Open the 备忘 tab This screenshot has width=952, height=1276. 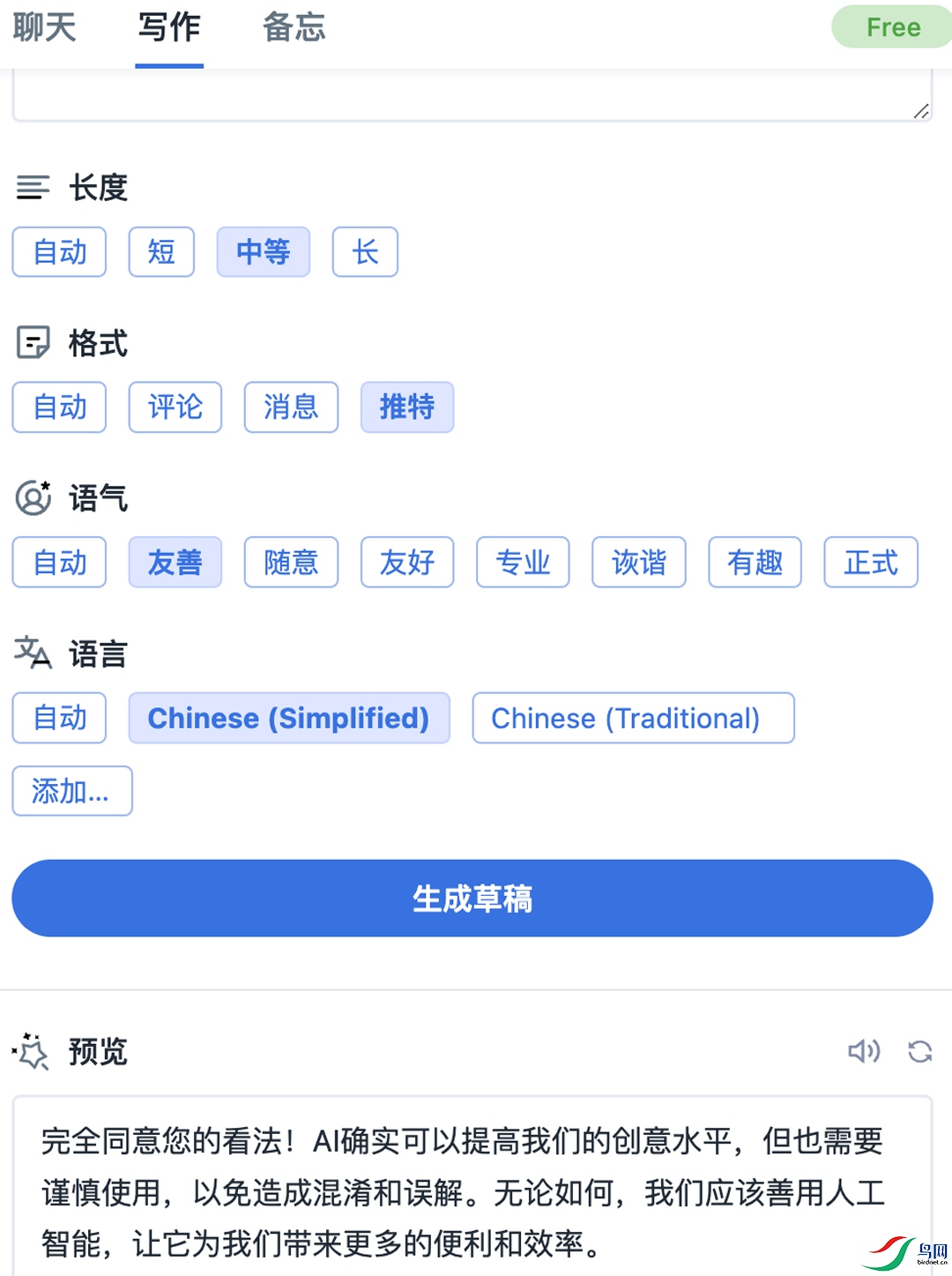click(x=294, y=28)
